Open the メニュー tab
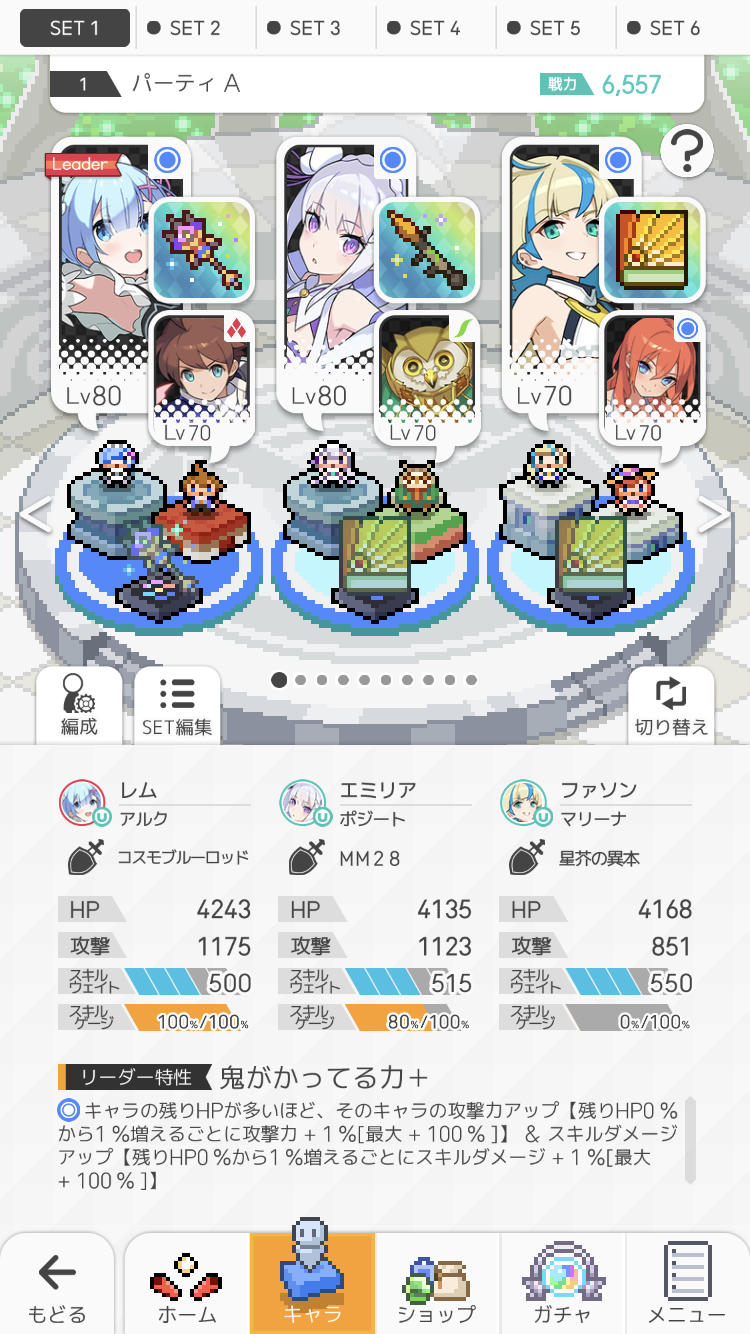Viewport: 750px width, 1334px height. tap(687, 1287)
